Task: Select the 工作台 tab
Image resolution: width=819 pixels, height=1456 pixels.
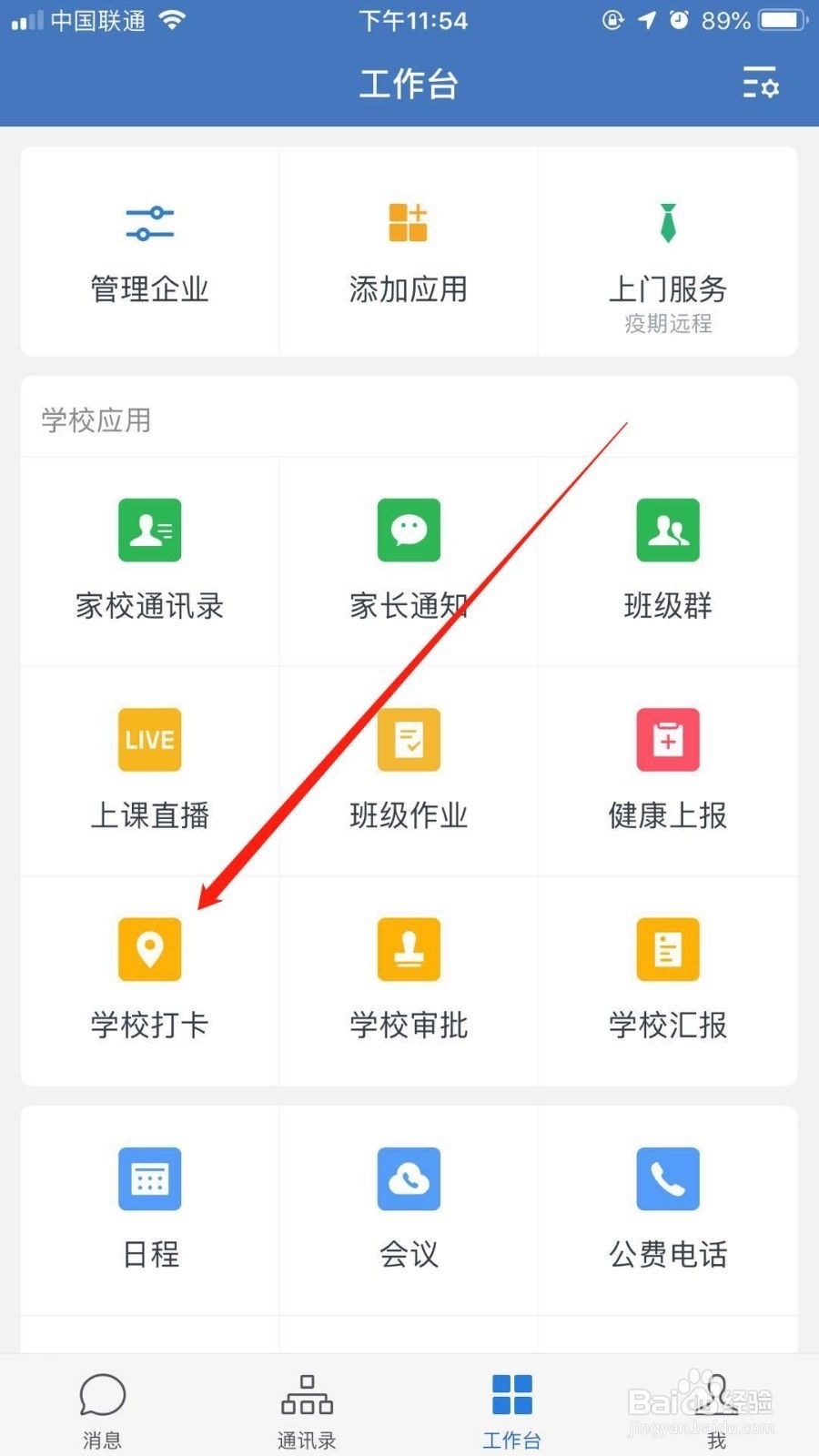Action: pyautogui.click(x=511, y=1410)
